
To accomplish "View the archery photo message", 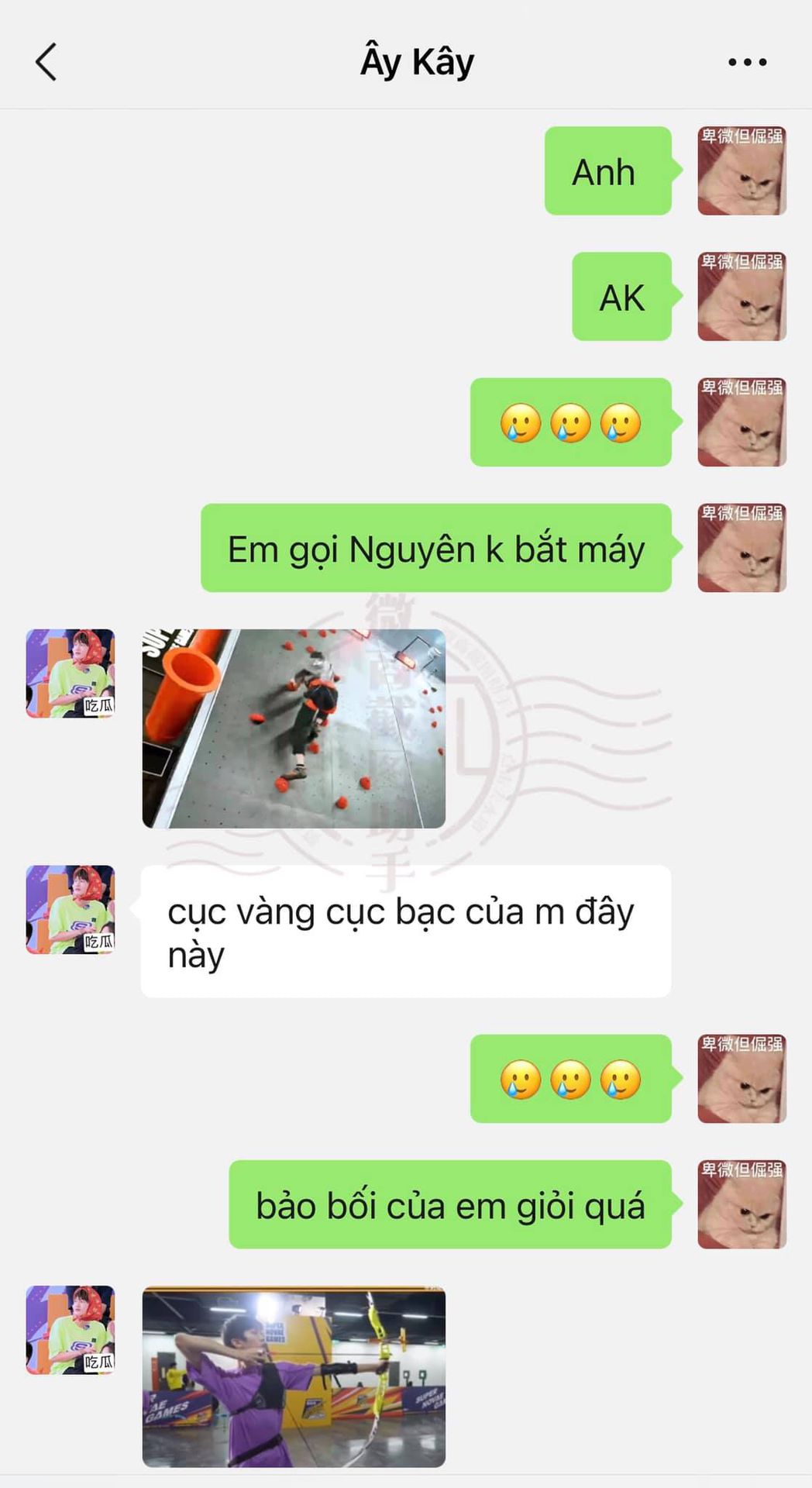I will pos(294,1376).
